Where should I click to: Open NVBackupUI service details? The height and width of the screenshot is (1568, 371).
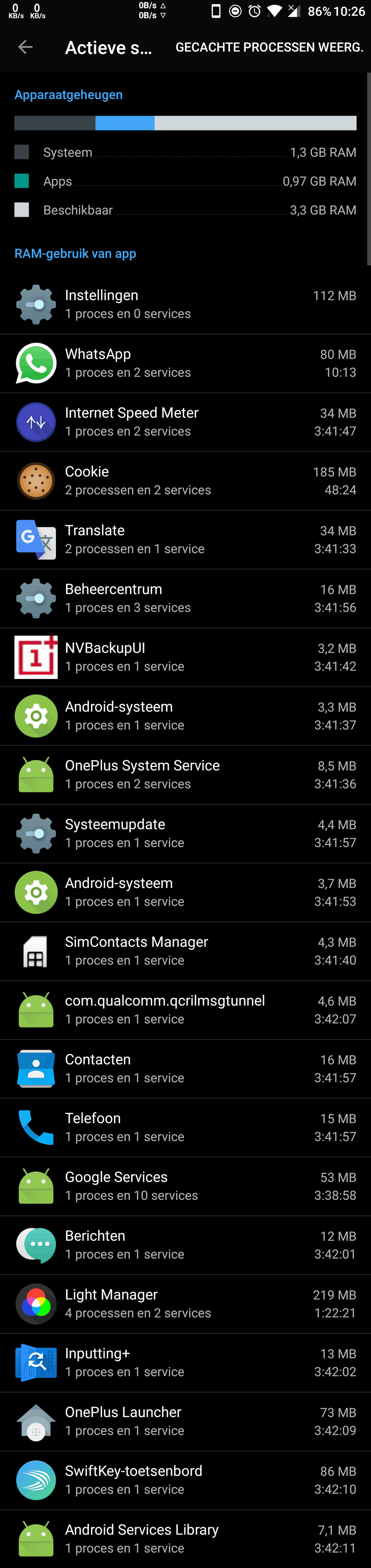click(x=186, y=657)
